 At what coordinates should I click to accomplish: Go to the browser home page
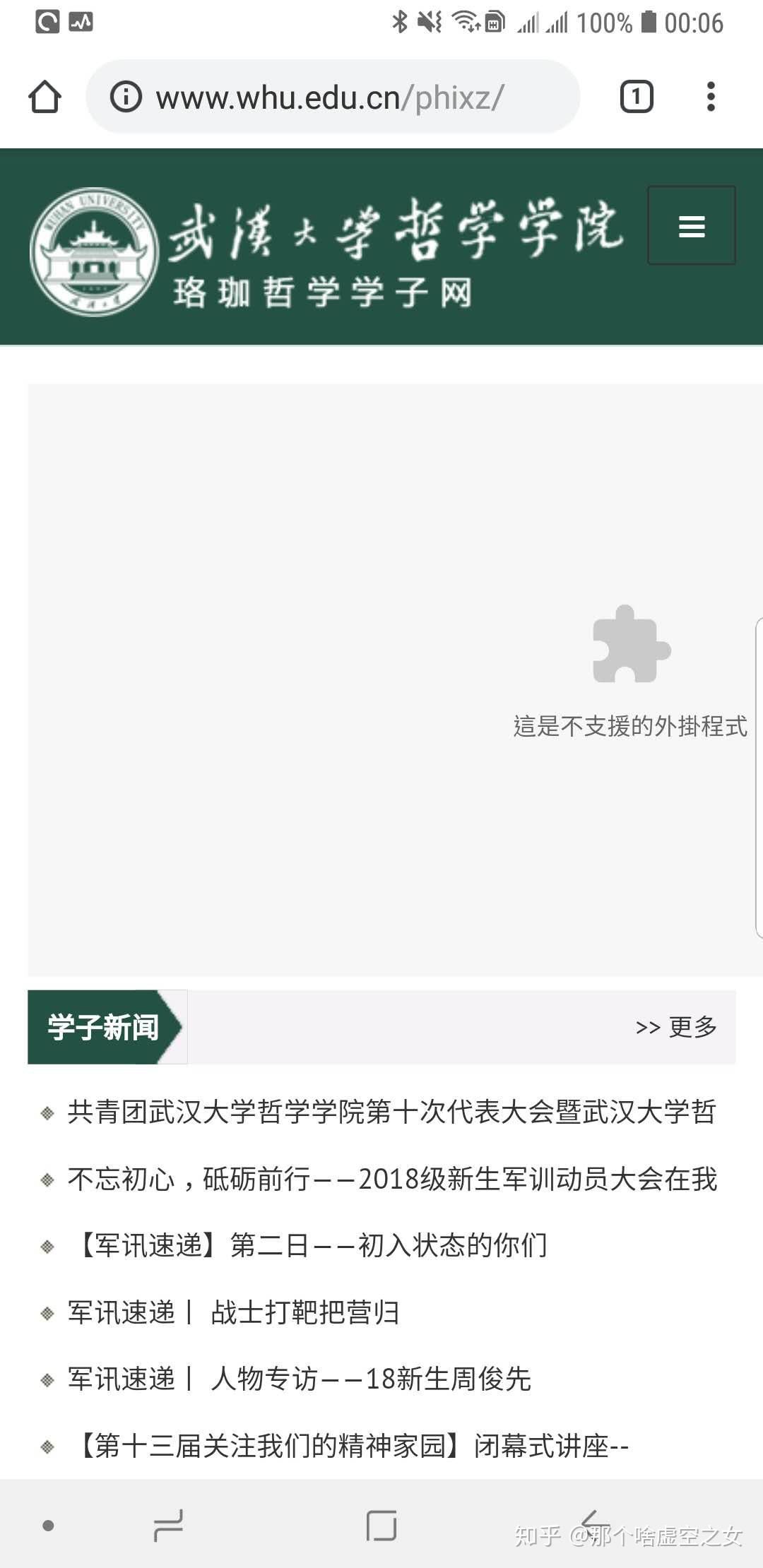click(45, 97)
